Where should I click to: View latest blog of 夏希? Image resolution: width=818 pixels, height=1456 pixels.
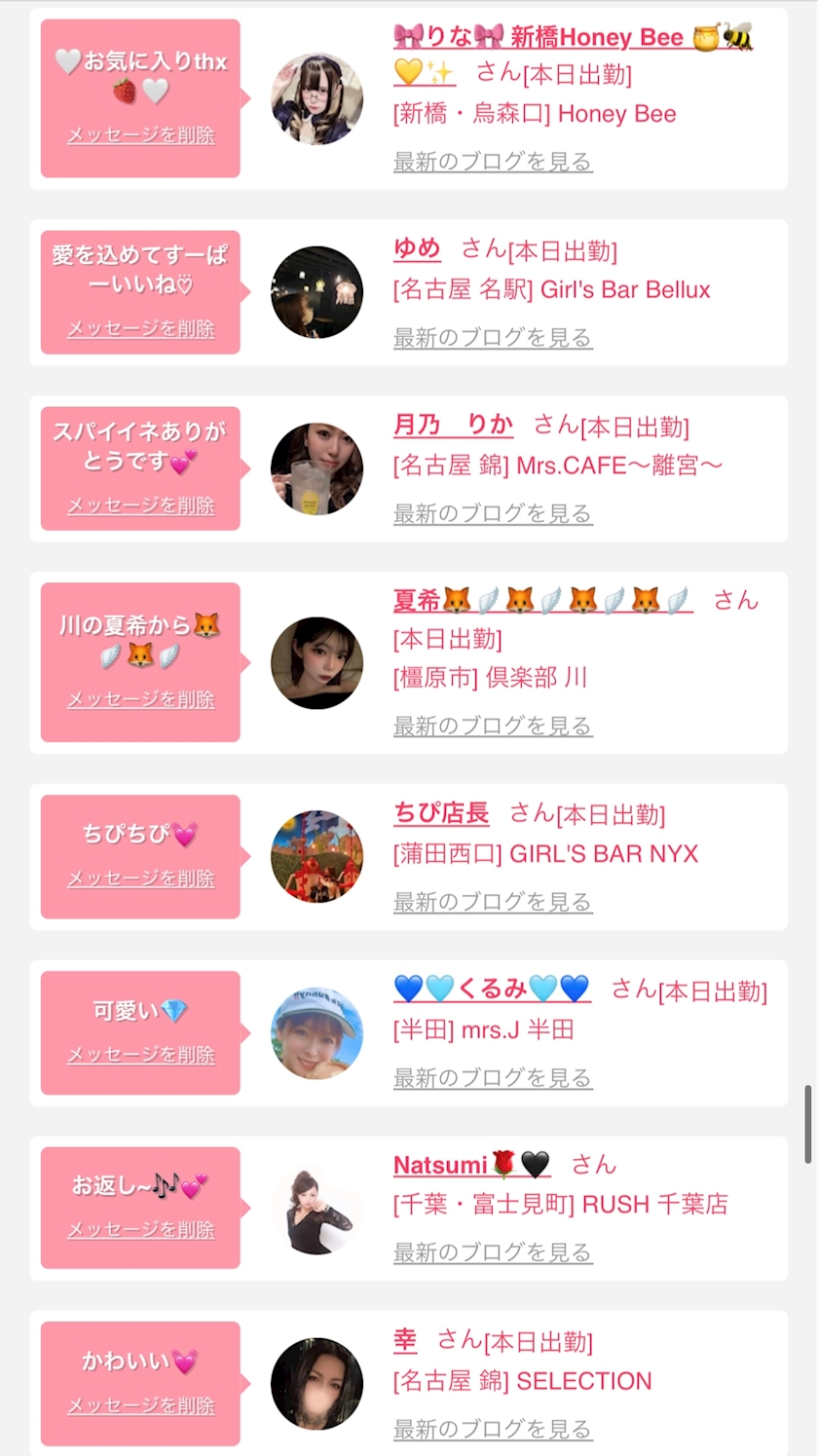coord(493,727)
